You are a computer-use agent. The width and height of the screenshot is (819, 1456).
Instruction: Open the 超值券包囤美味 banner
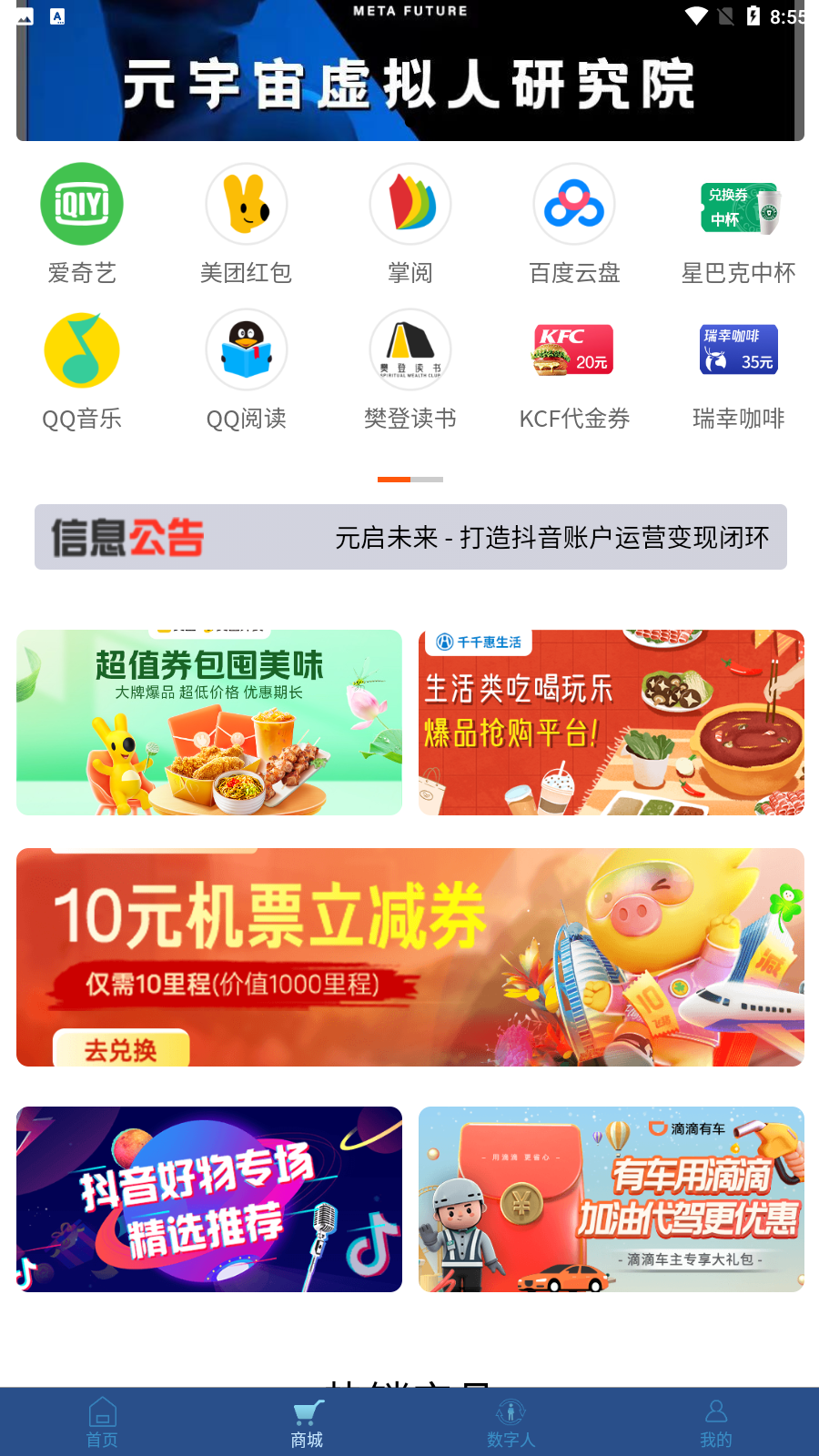pos(209,723)
